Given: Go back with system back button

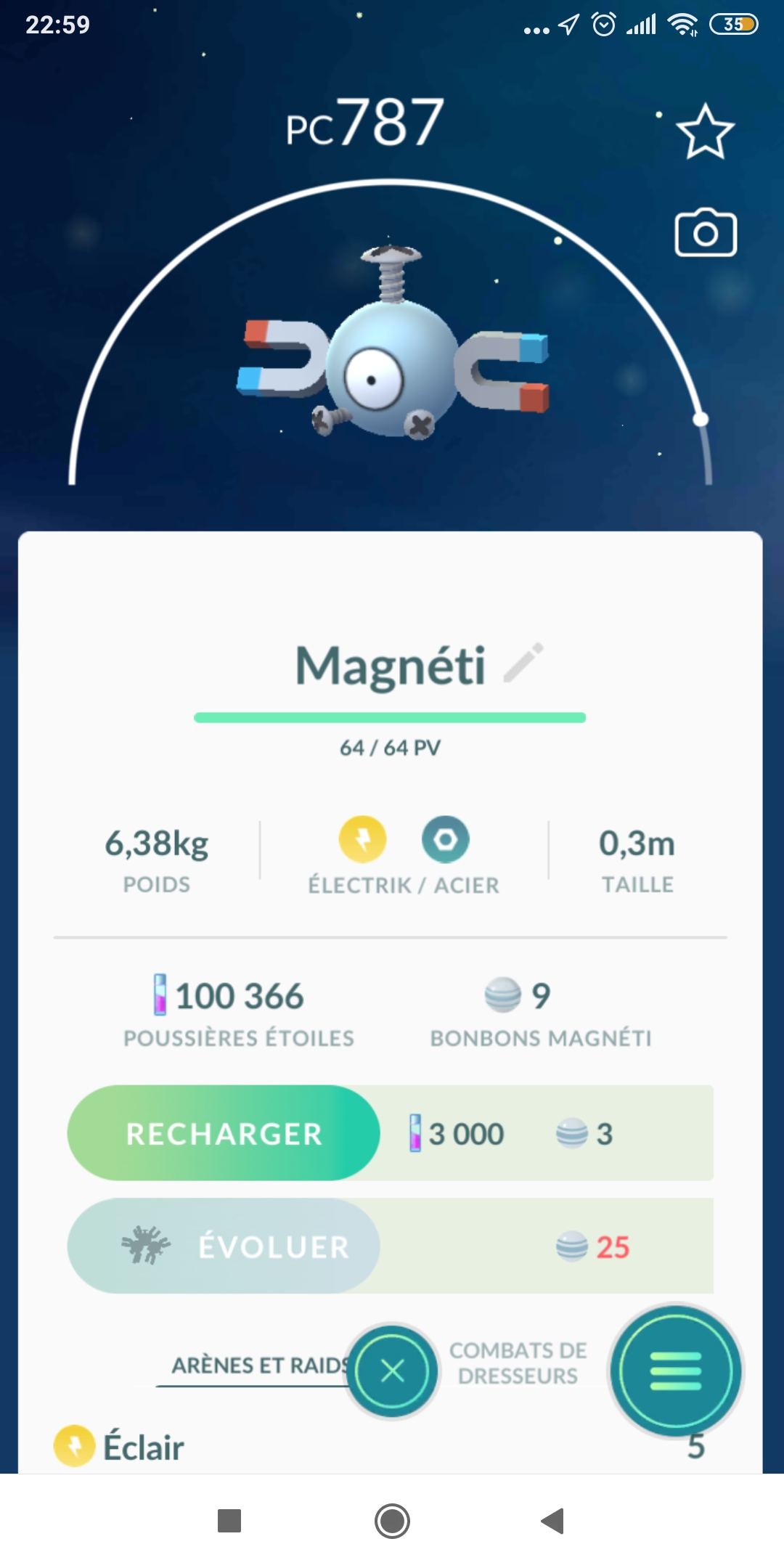Looking at the screenshot, I should [x=553, y=1521].
